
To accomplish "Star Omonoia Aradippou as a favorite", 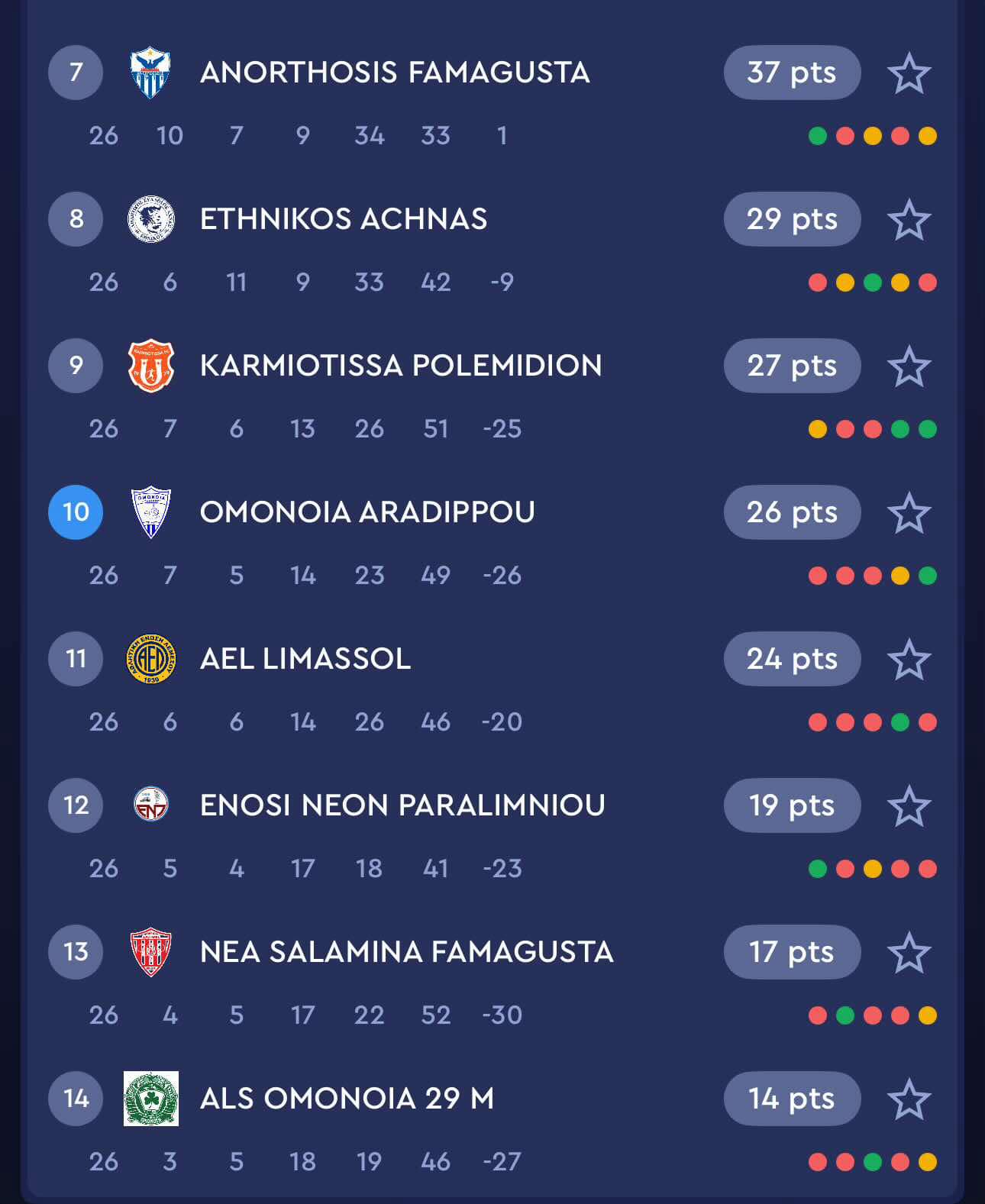I will (909, 513).
